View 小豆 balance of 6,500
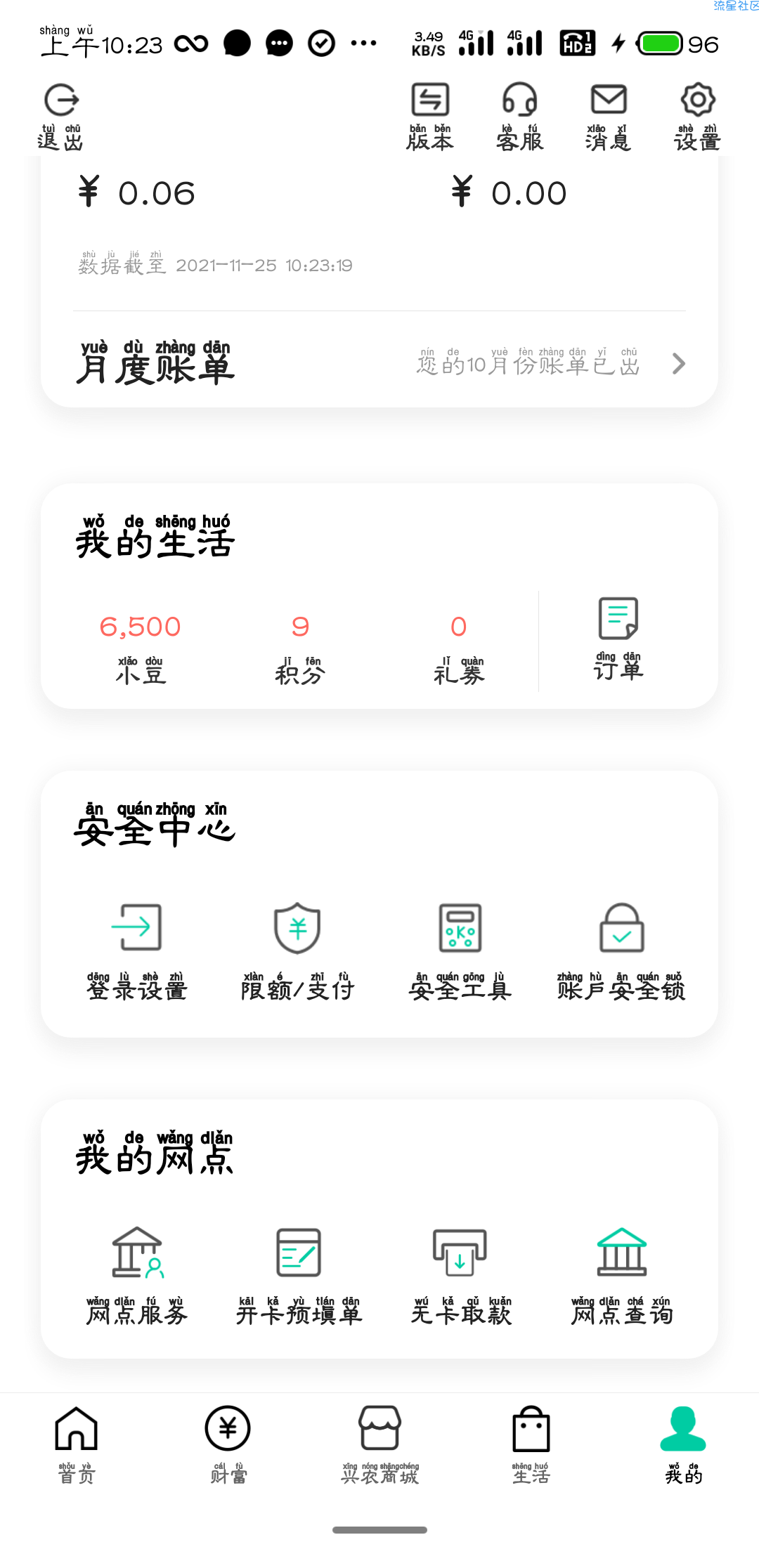 coord(141,647)
